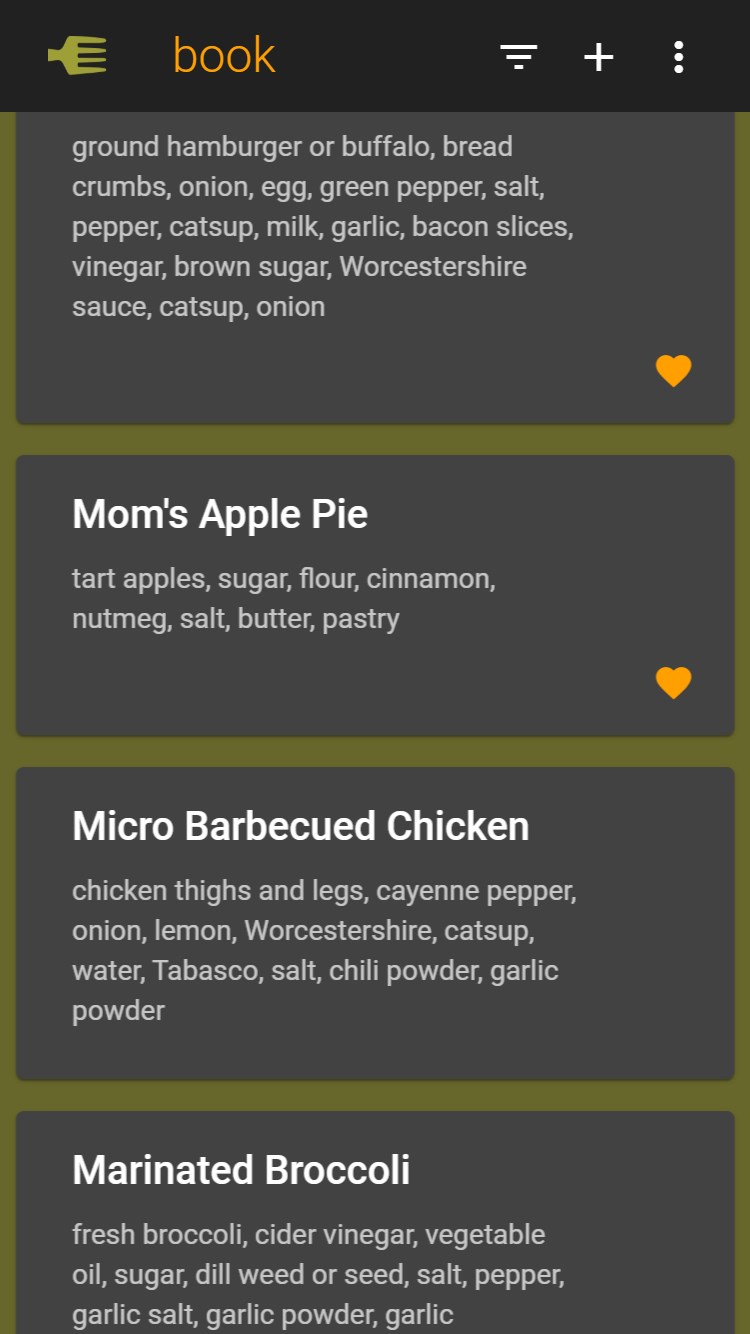
Task: View the Micro Barbecued Chicken recipe
Action: tap(300, 827)
